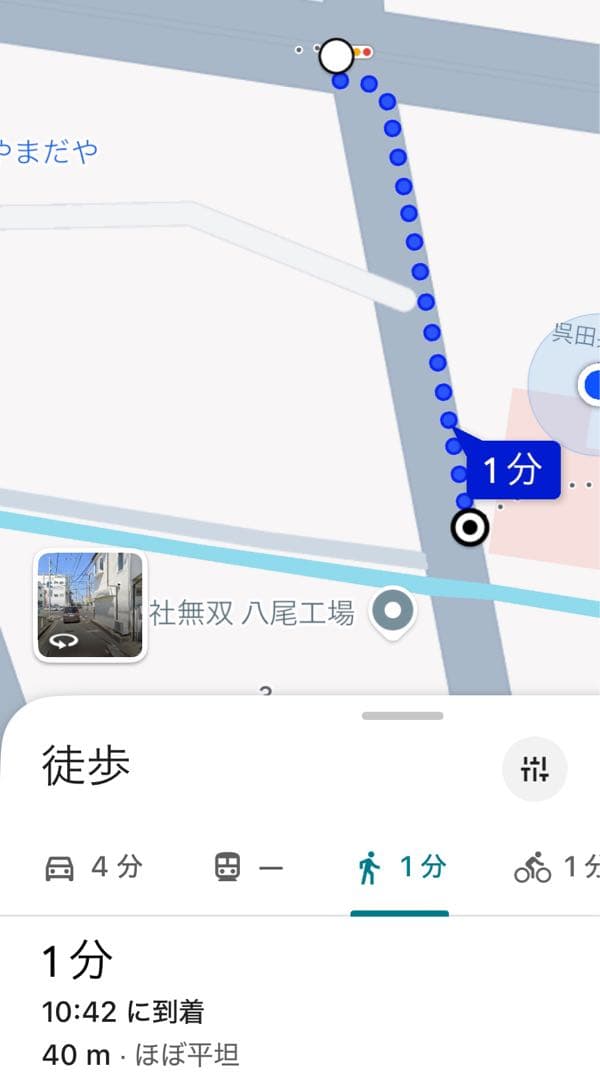Select the walking directions tab
Screen dimensions: 600x1080
click(400, 867)
